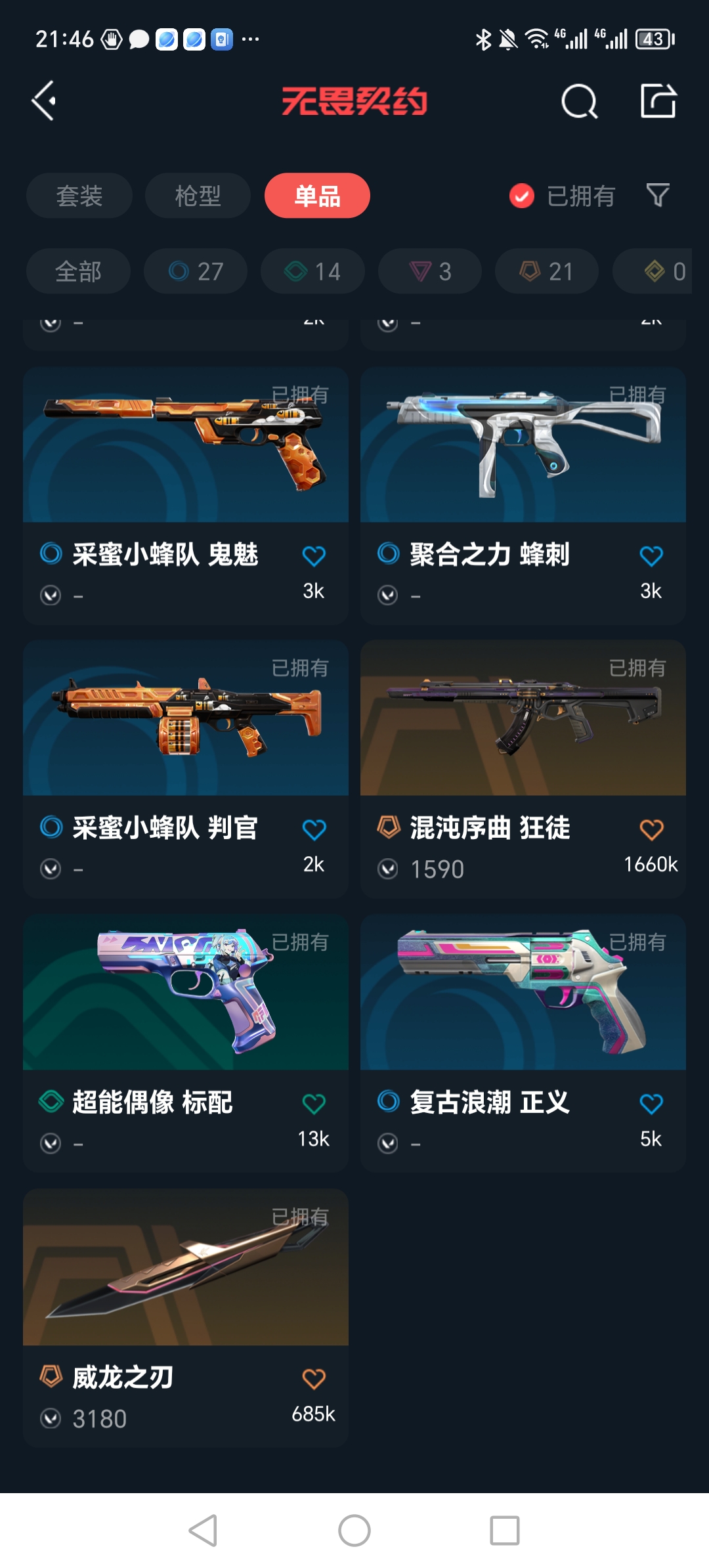Select the pink rarity filter showing 3
709x1568 pixels.
(x=429, y=271)
